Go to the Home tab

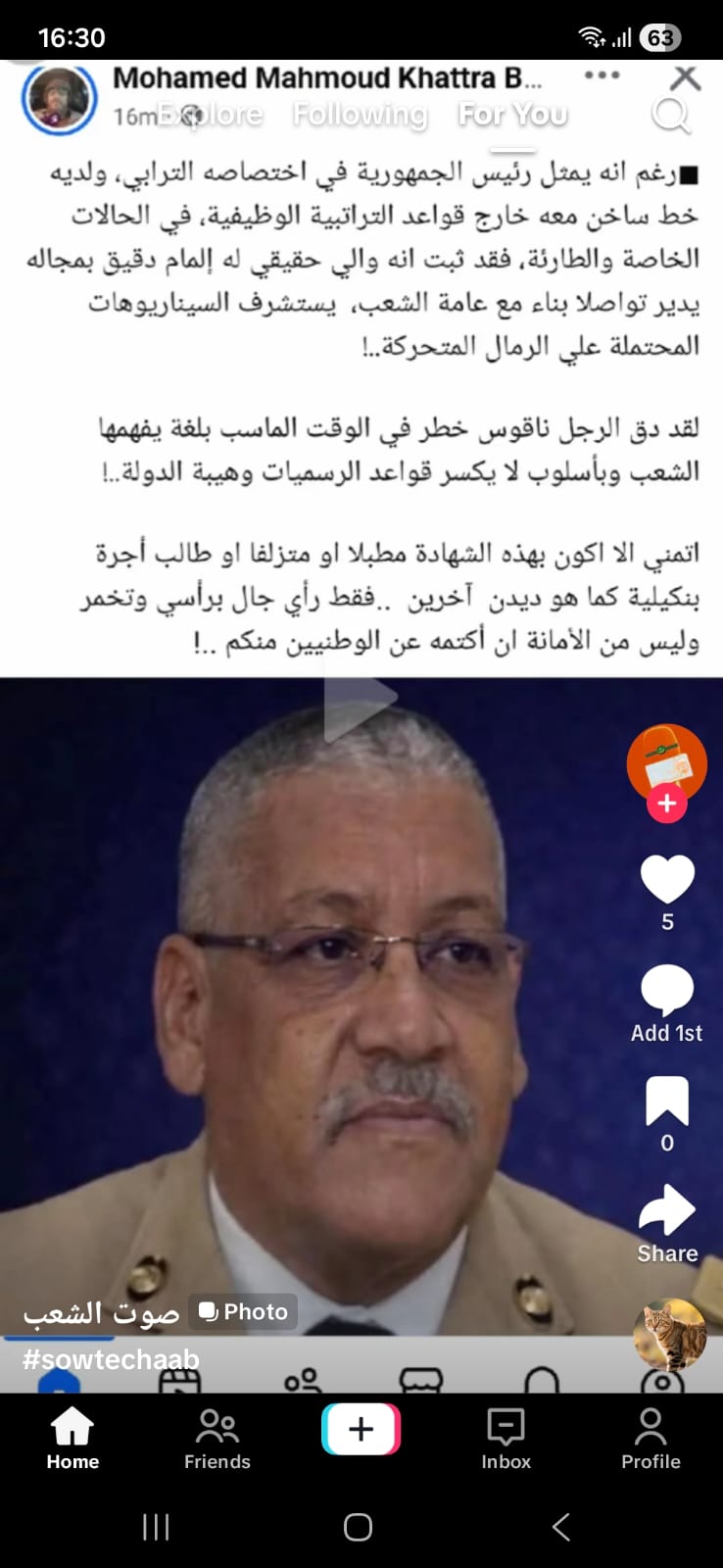point(72,1438)
